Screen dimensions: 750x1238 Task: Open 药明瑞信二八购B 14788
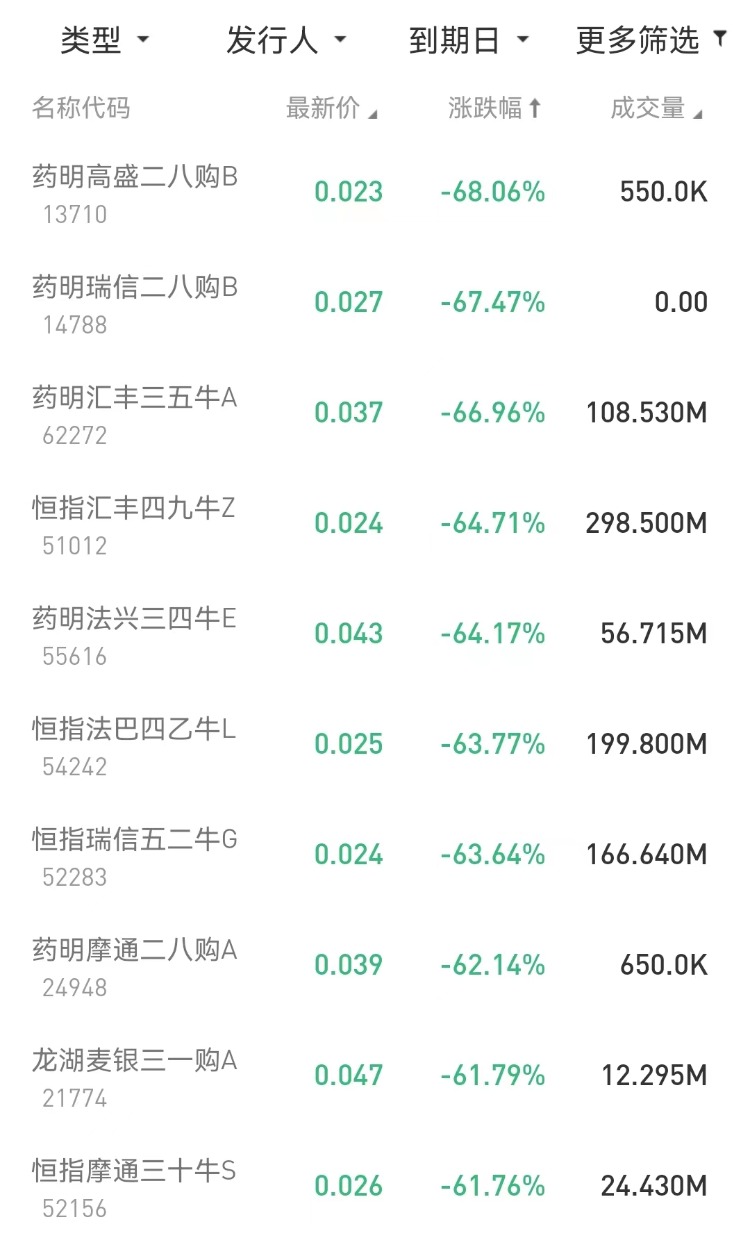click(375, 303)
